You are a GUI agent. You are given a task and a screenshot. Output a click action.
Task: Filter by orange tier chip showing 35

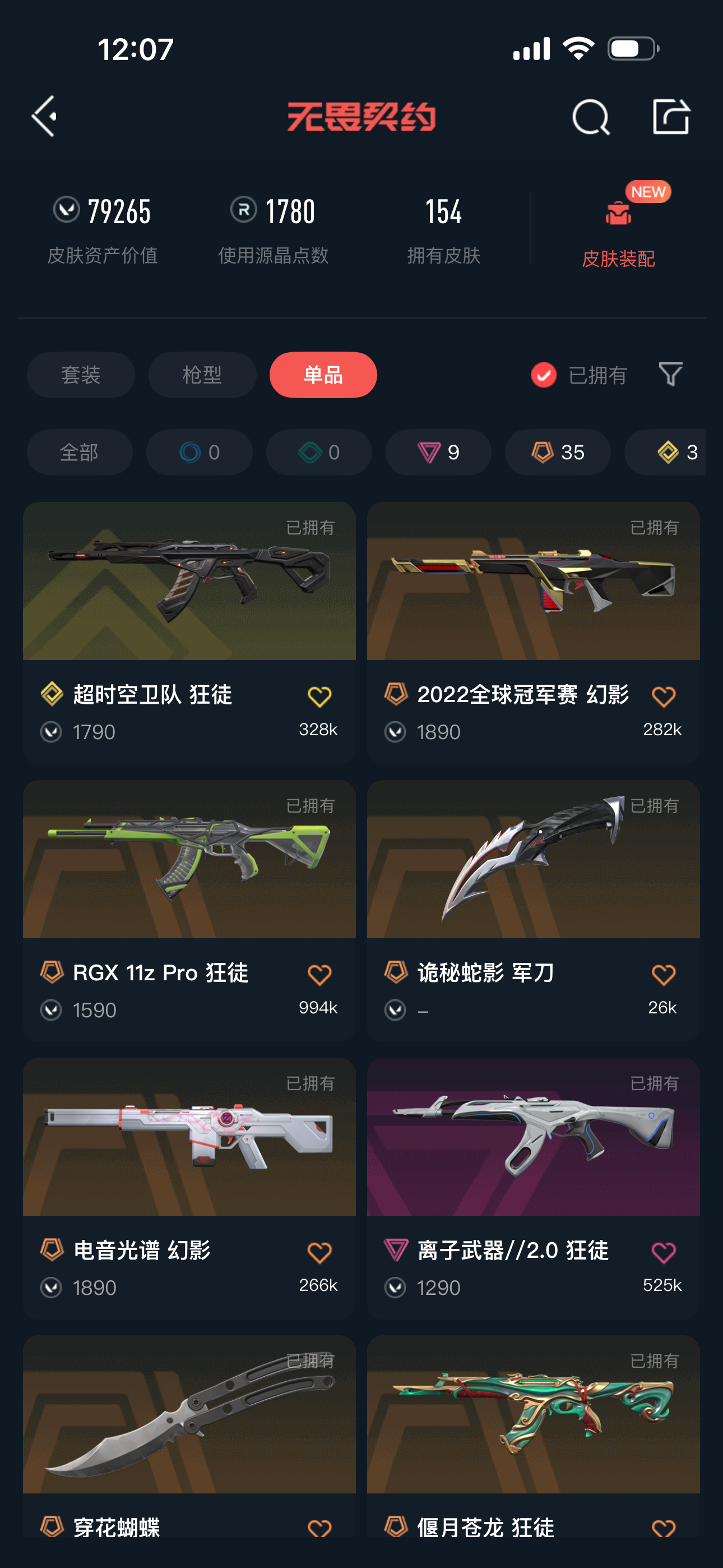coord(558,452)
